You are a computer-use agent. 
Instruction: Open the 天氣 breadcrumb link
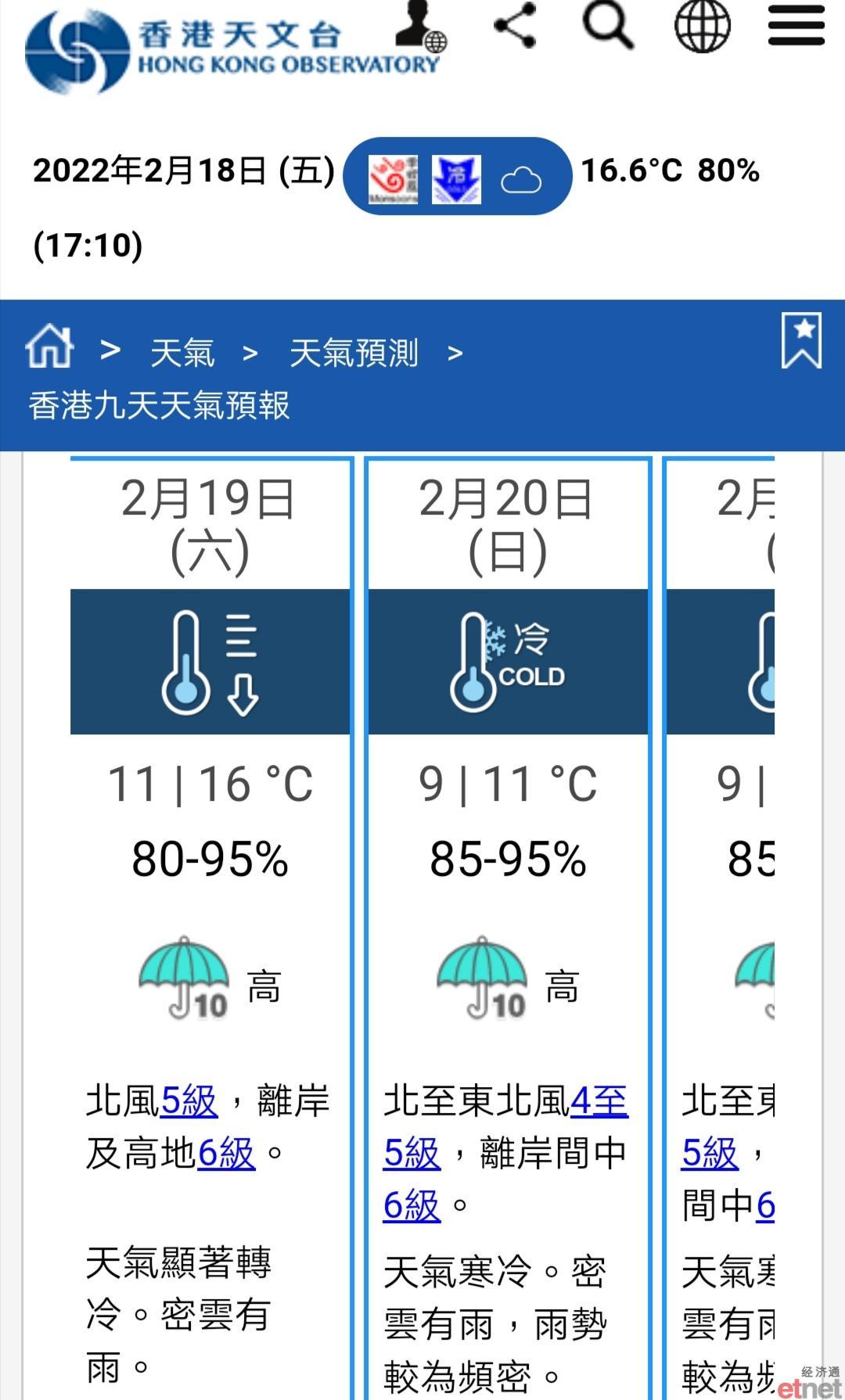(x=182, y=353)
